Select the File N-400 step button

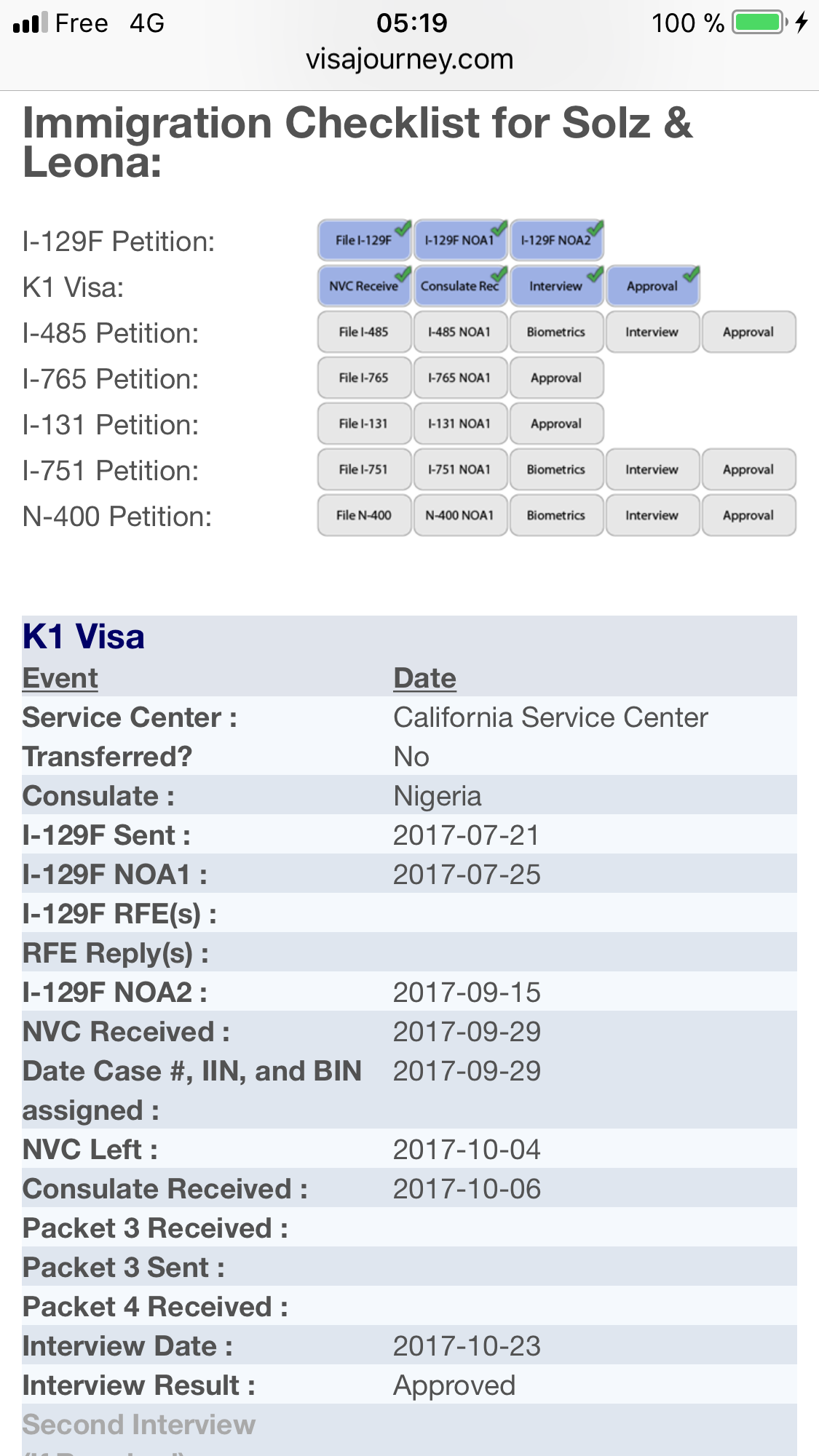tap(364, 515)
